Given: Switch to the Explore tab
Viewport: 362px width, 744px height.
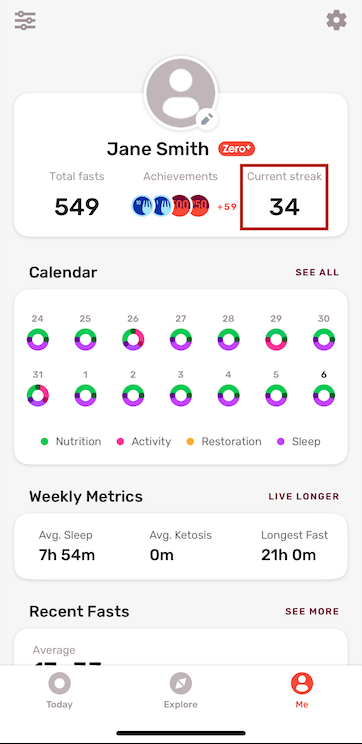Looking at the screenshot, I should click(181, 691).
